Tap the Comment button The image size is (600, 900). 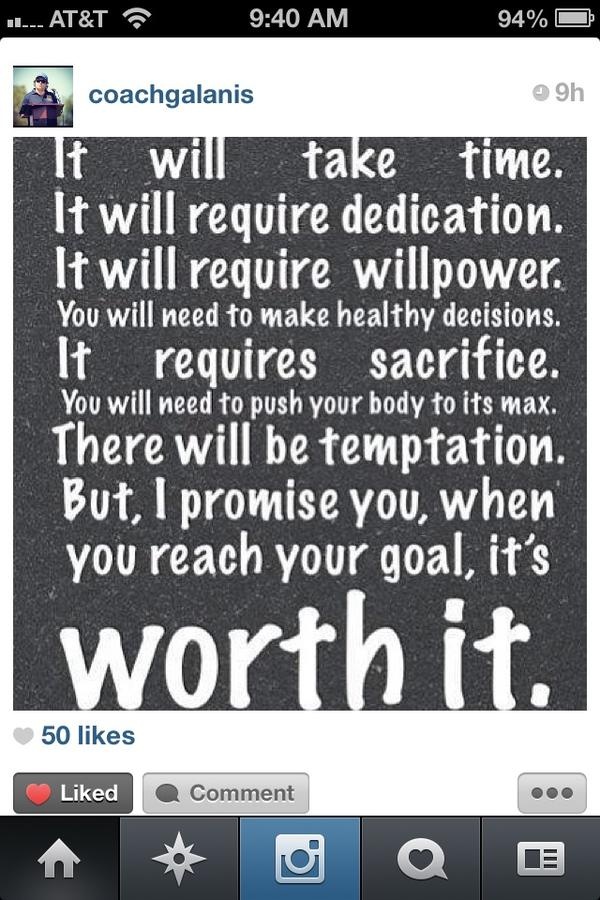[x=226, y=793]
